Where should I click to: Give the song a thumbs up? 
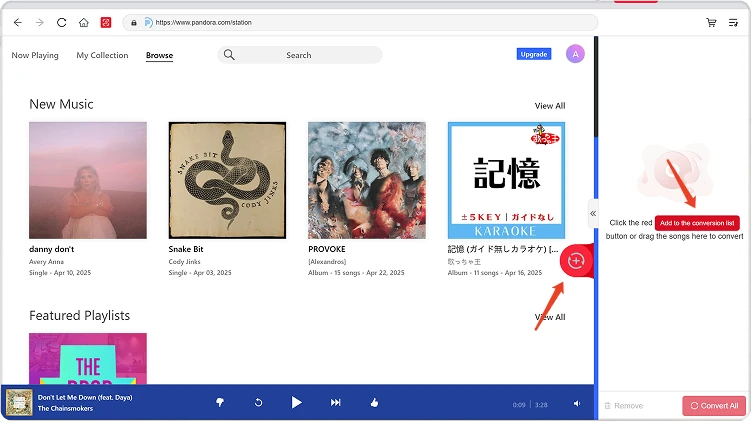[374, 402]
